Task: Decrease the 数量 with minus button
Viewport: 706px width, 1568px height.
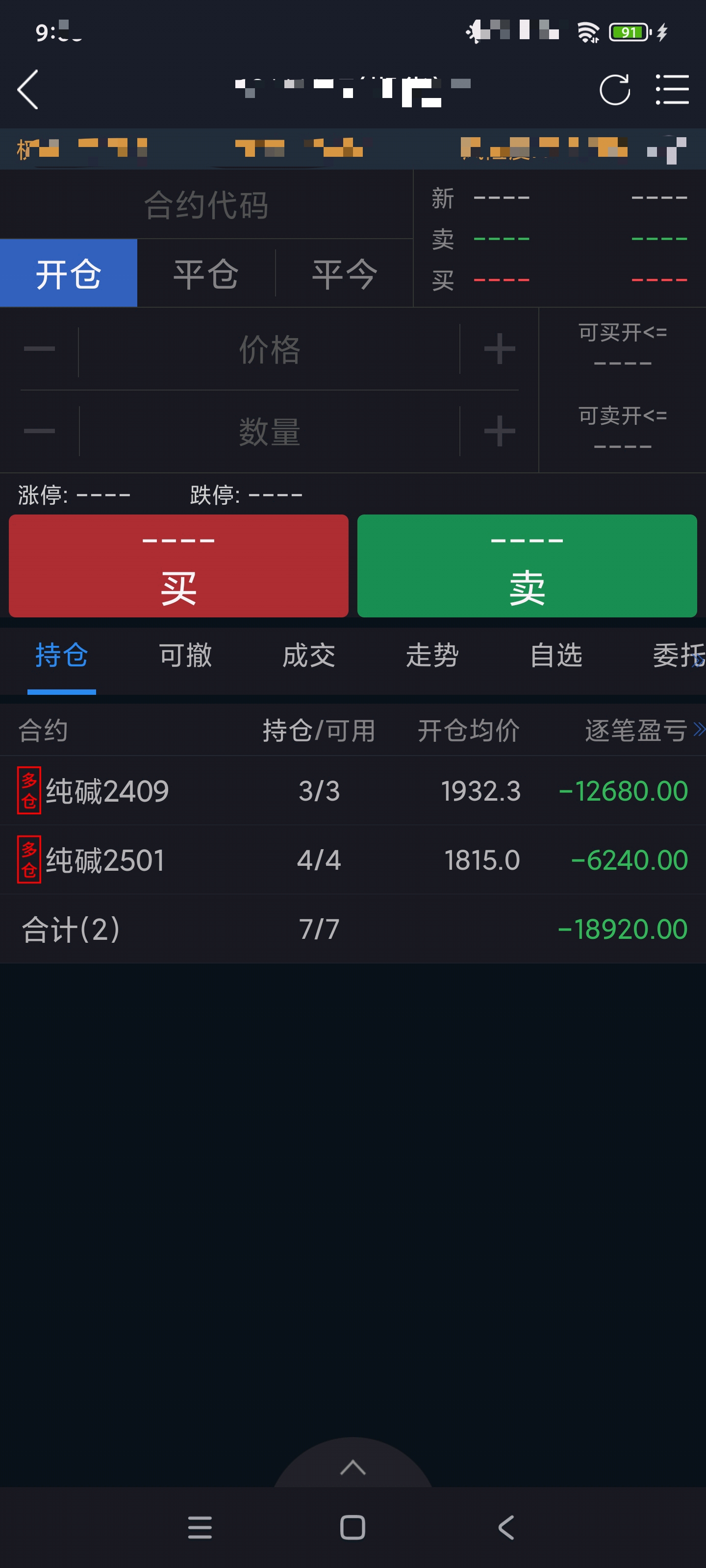Action: click(x=40, y=431)
